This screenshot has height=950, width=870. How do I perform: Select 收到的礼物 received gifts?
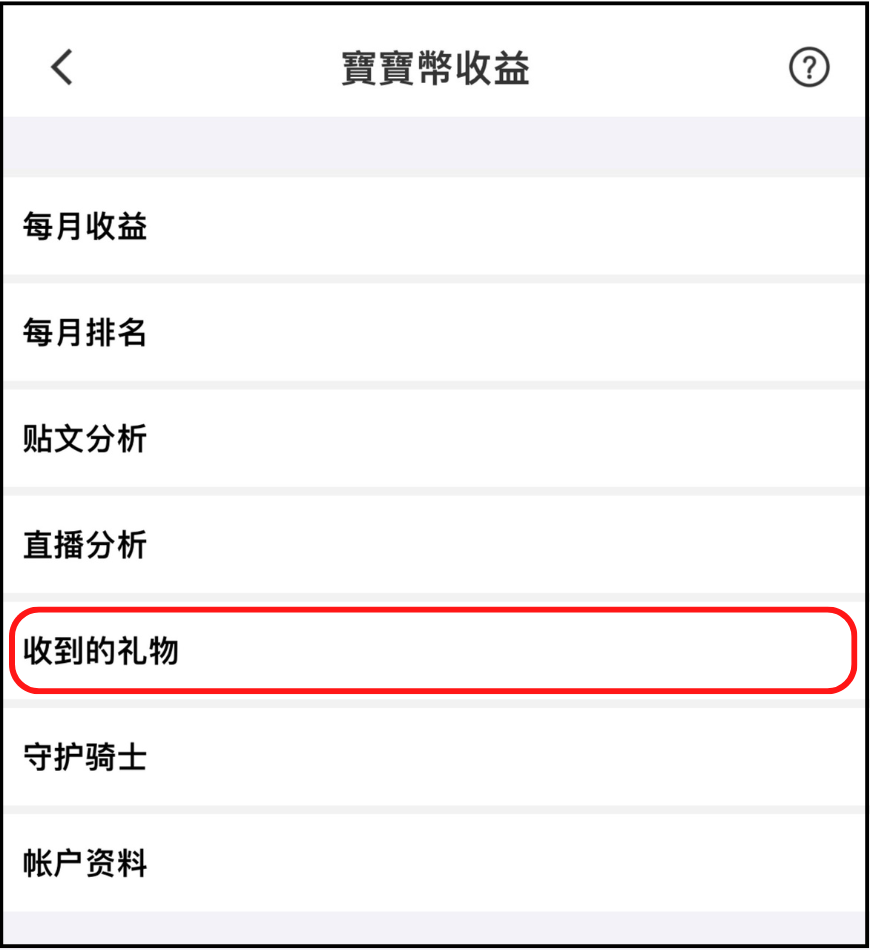(102, 651)
